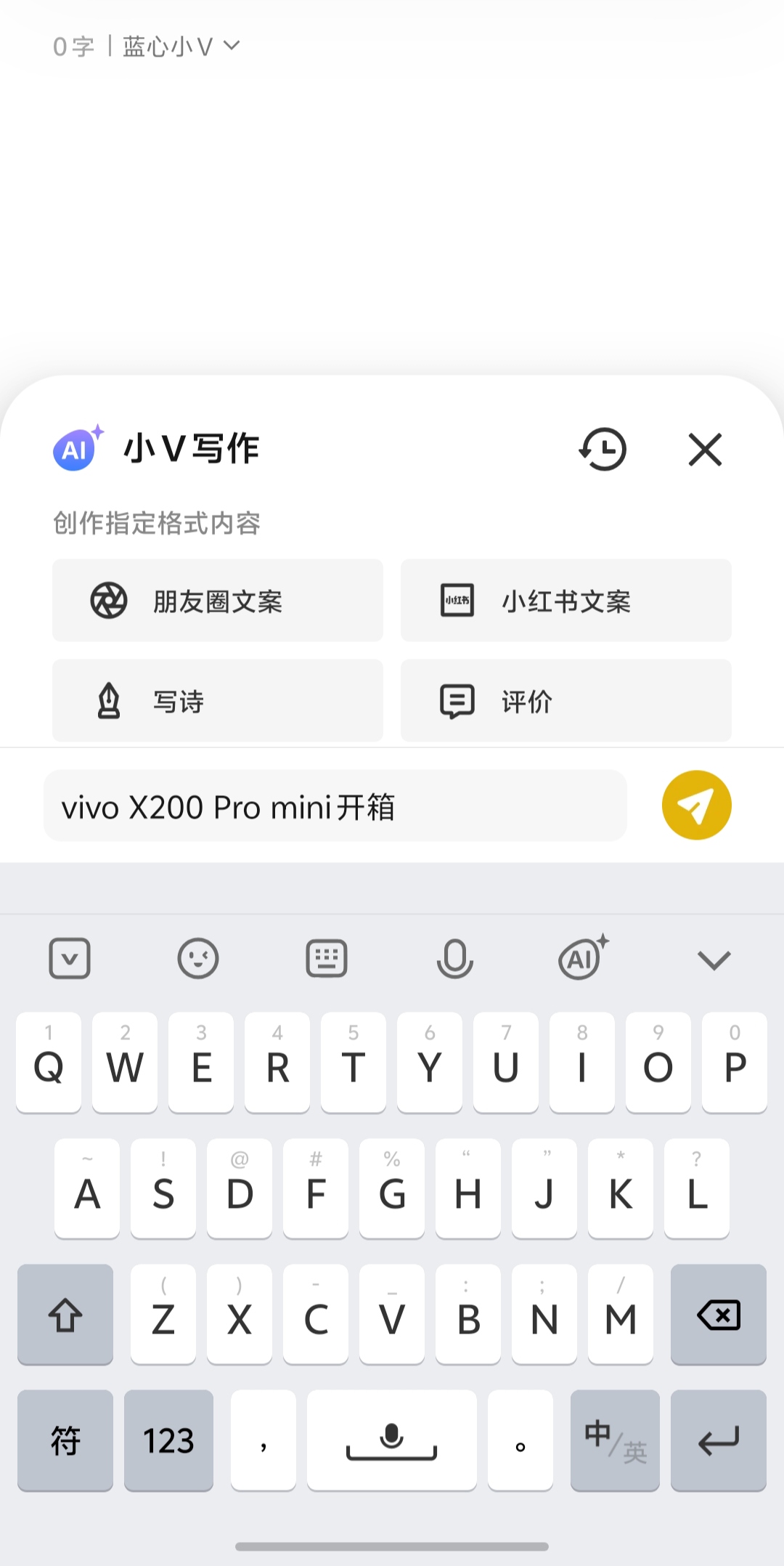Start voice input from keyboard toolbar
Image resolution: width=784 pixels, height=1566 pixels.
point(455,959)
